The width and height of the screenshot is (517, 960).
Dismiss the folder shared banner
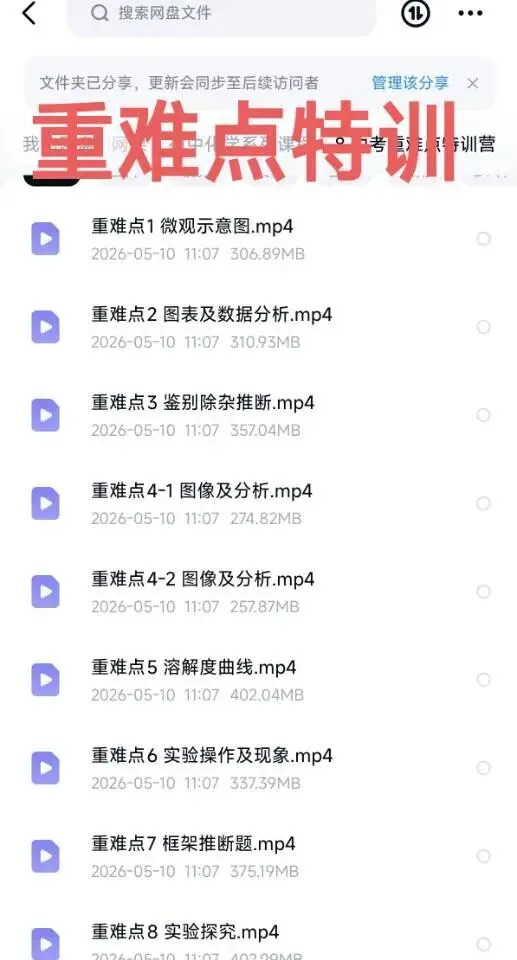click(472, 83)
